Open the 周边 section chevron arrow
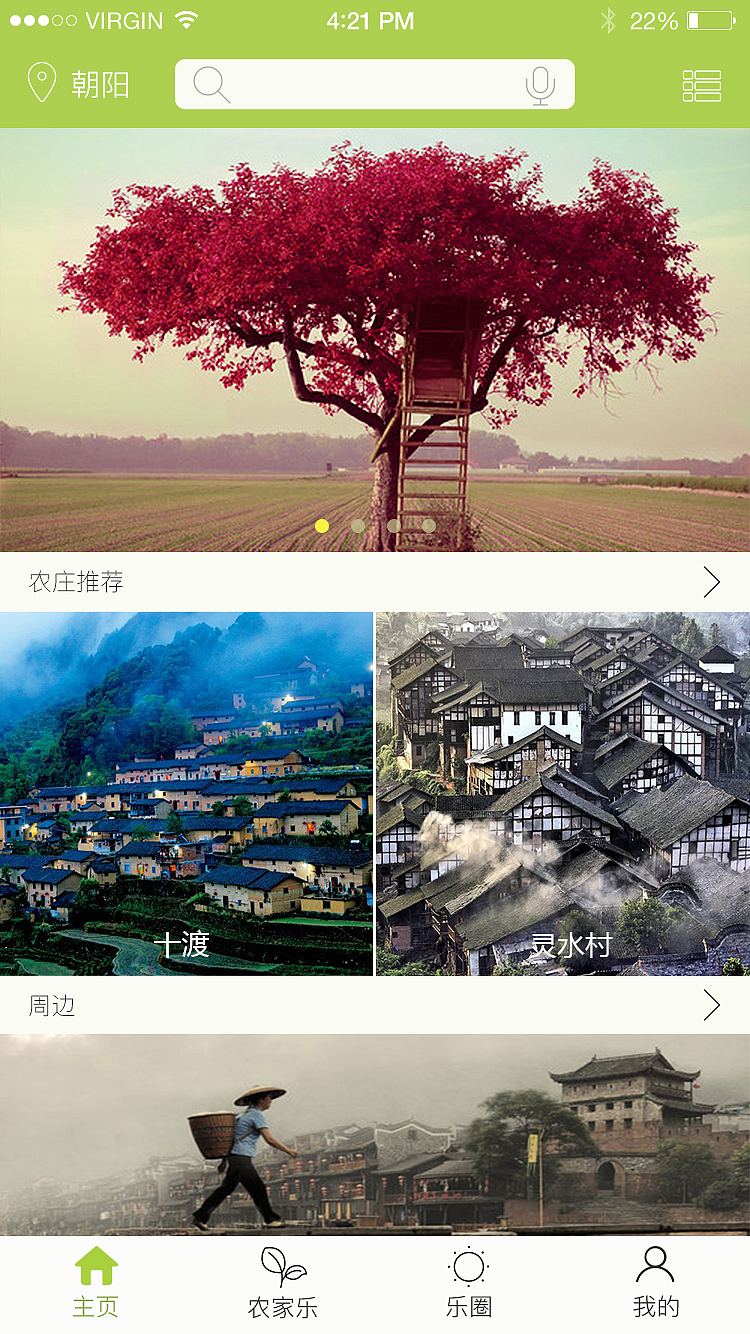 pyautogui.click(x=712, y=1005)
